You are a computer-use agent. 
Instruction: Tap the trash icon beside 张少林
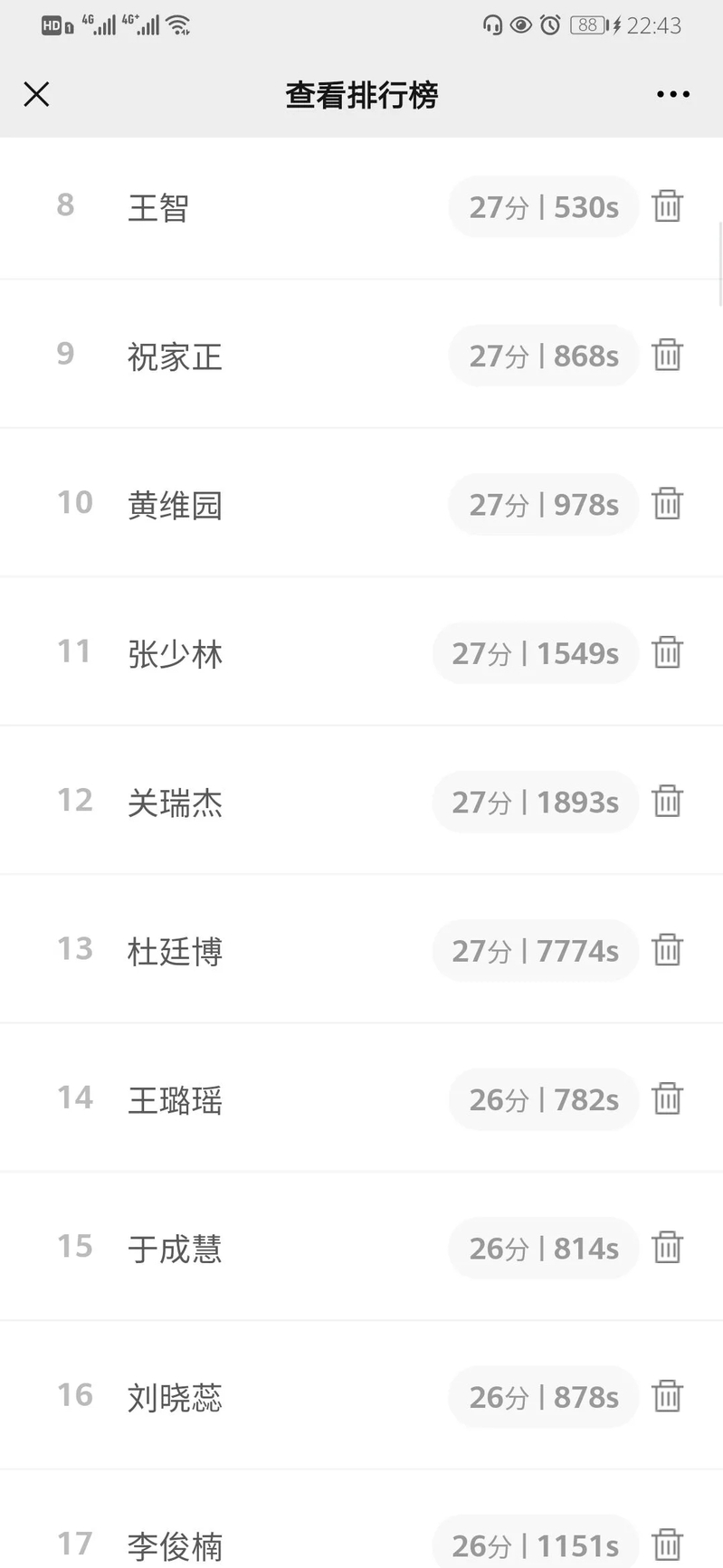pos(668,652)
